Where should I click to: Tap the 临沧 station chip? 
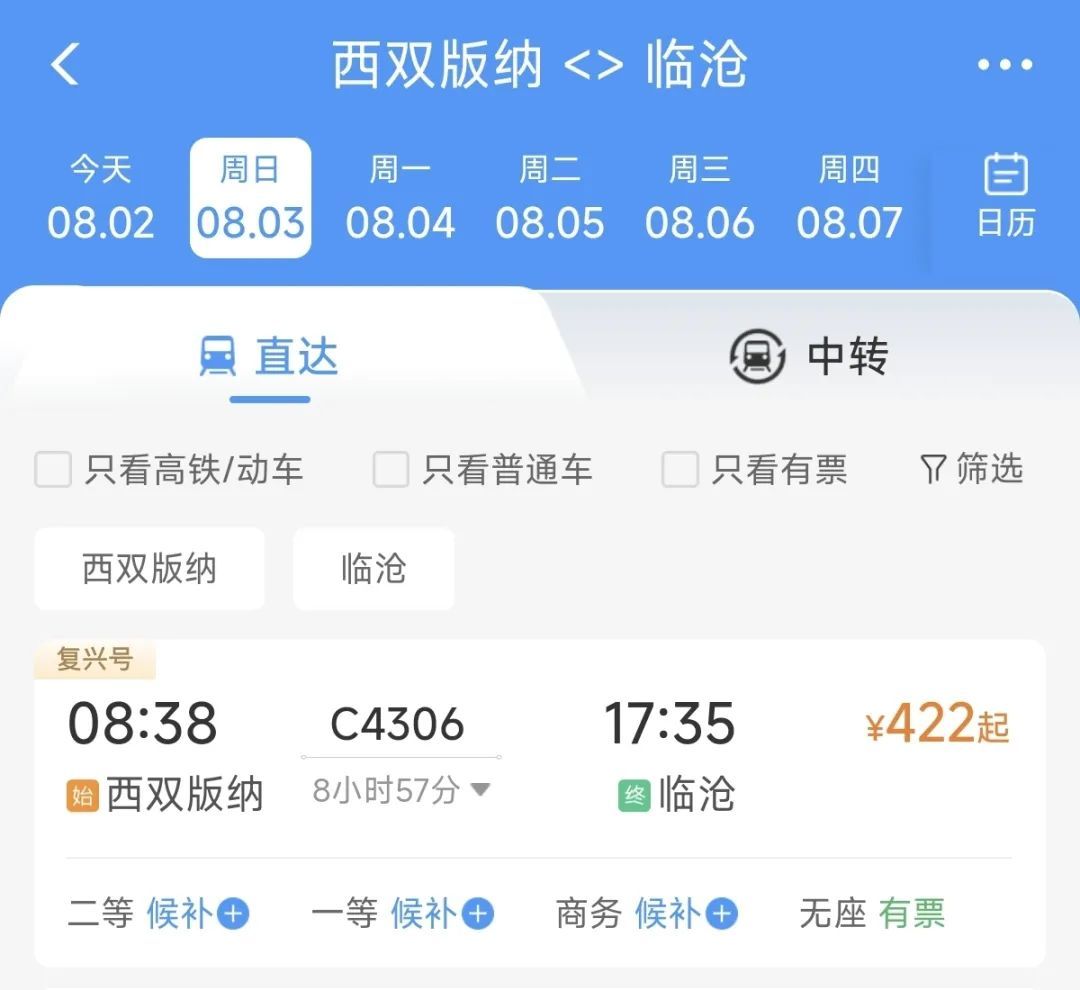[373, 569]
